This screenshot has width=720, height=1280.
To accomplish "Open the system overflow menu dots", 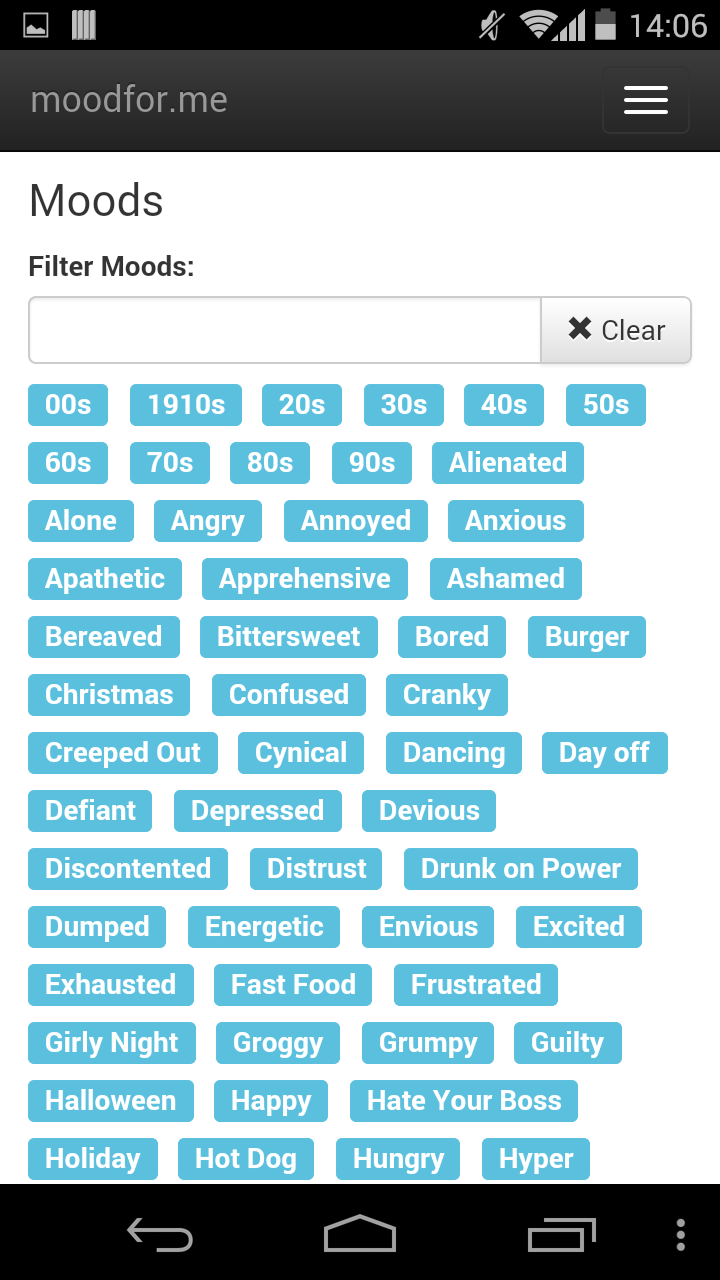I will pyautogui.click(x=681, y=1235).
